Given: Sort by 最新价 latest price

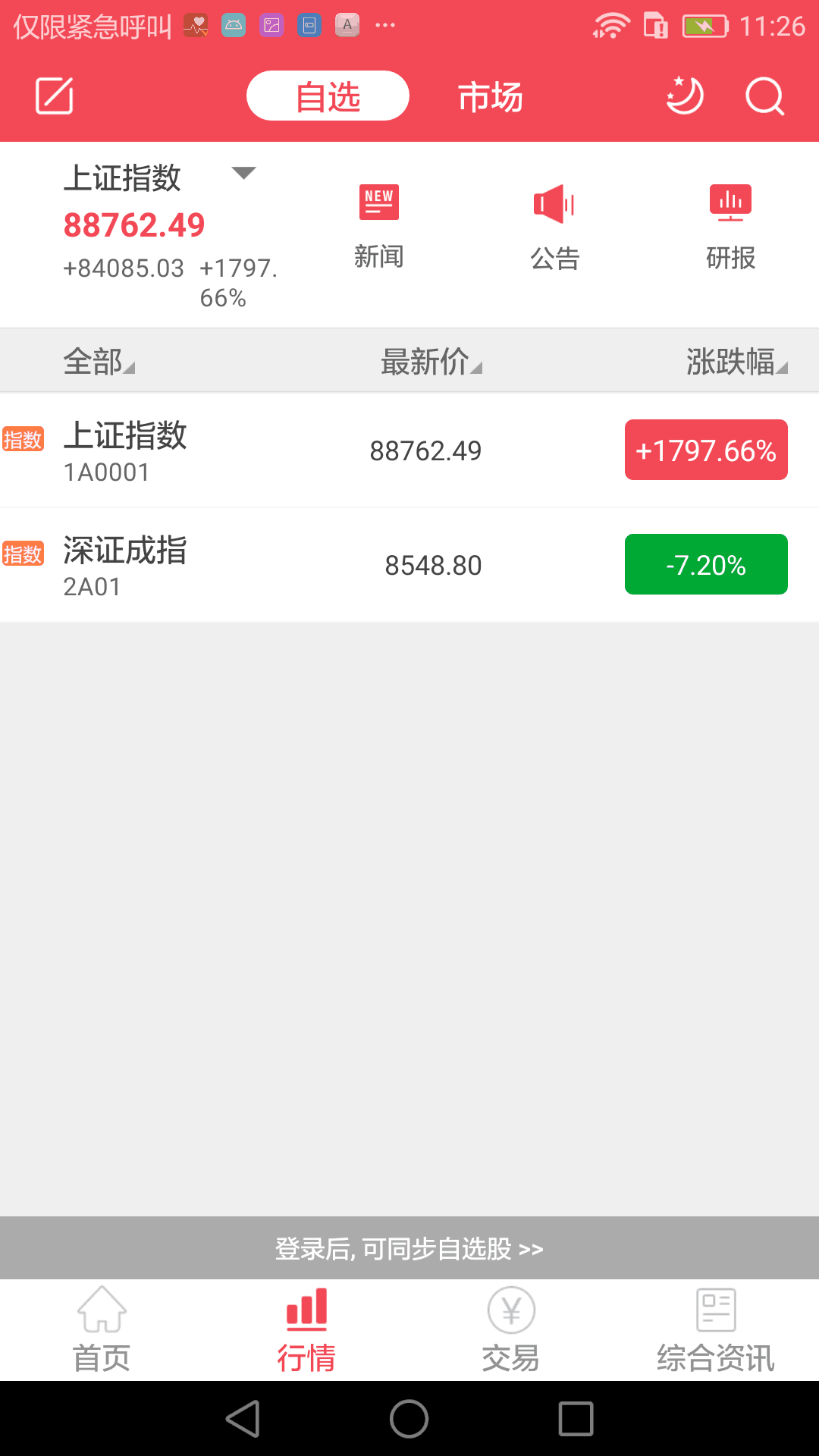Looking at the screenshot, I should 430,362.
